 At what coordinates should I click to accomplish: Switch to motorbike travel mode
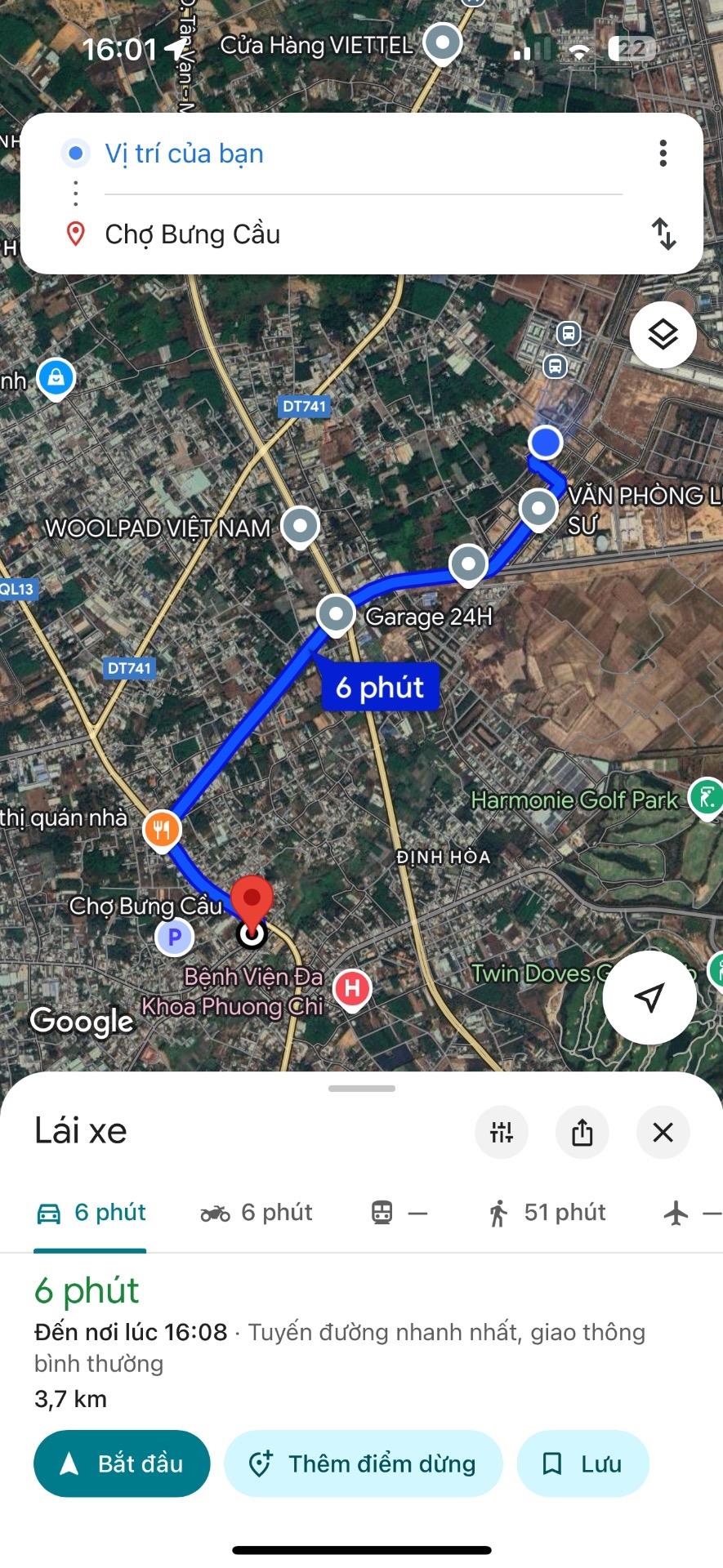(x=257, y=1213)
